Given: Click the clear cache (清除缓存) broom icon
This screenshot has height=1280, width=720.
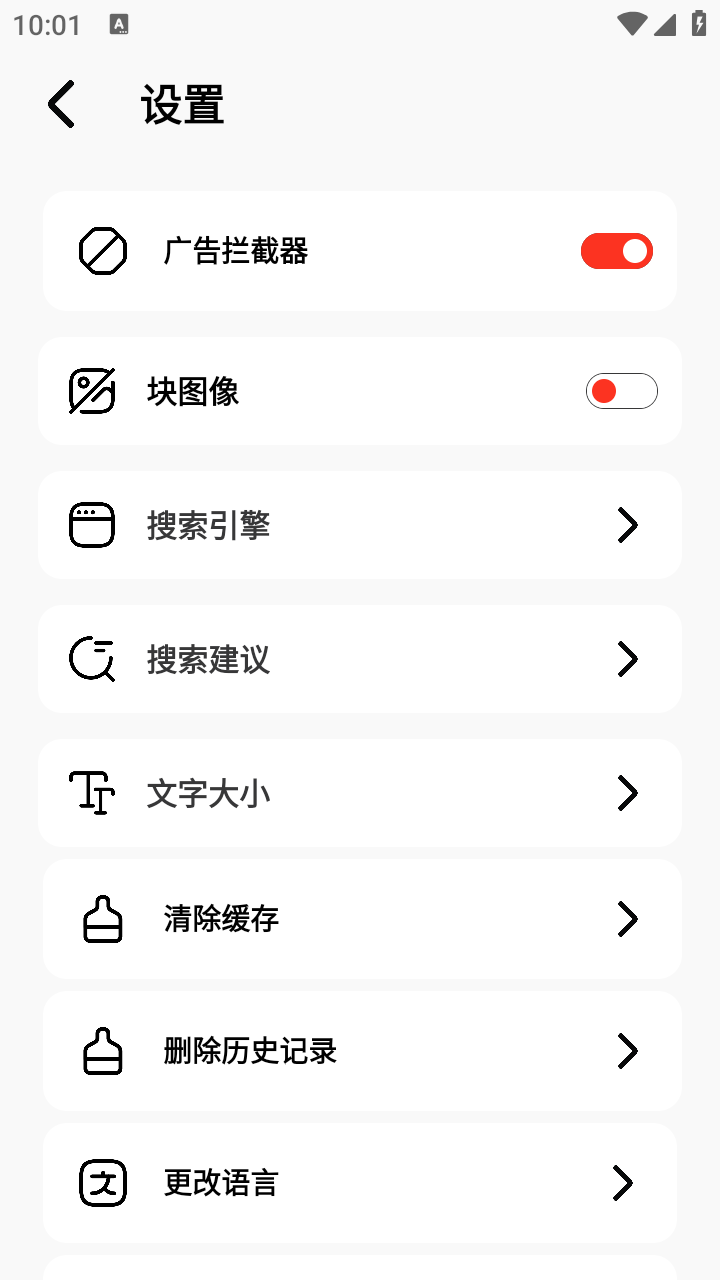Looking at the screenshot, I should (x=101, y=919).
